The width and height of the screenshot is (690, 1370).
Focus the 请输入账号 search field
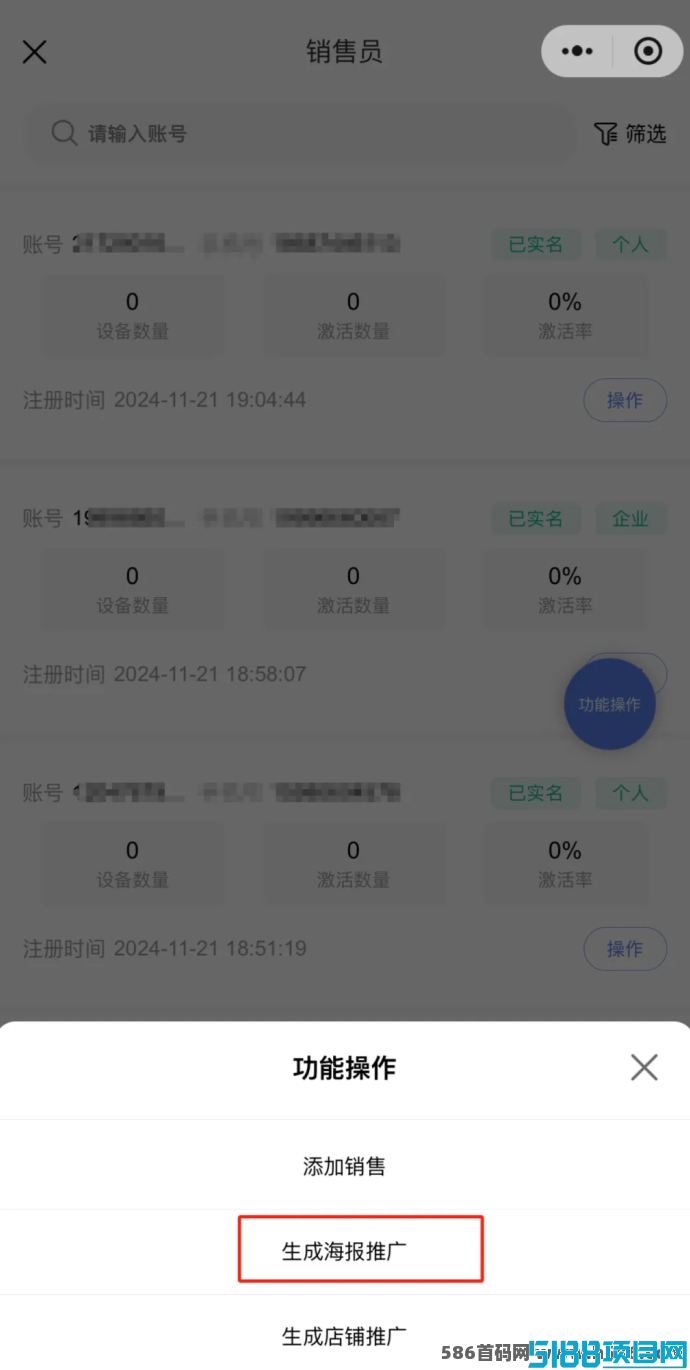300,133
